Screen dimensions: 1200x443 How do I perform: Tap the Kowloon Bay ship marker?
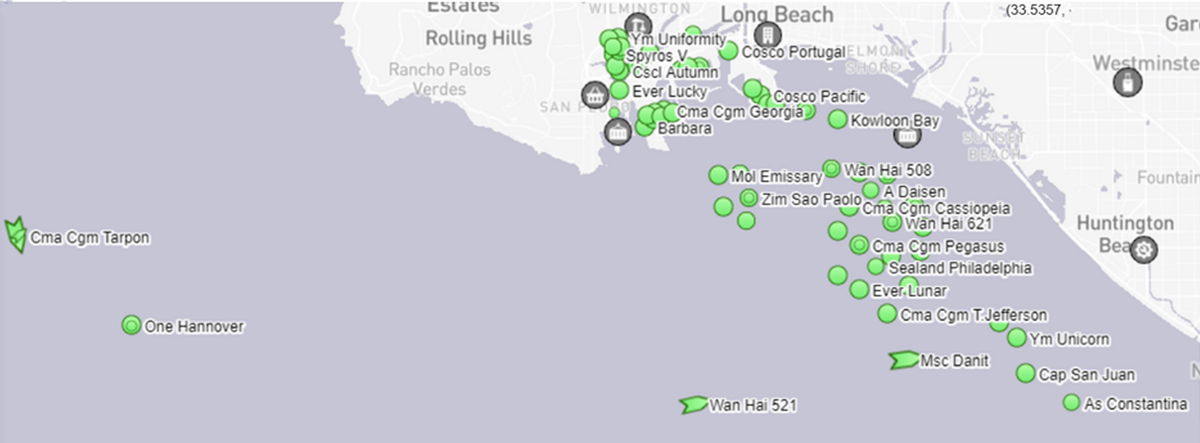click(x=837, y=119)
